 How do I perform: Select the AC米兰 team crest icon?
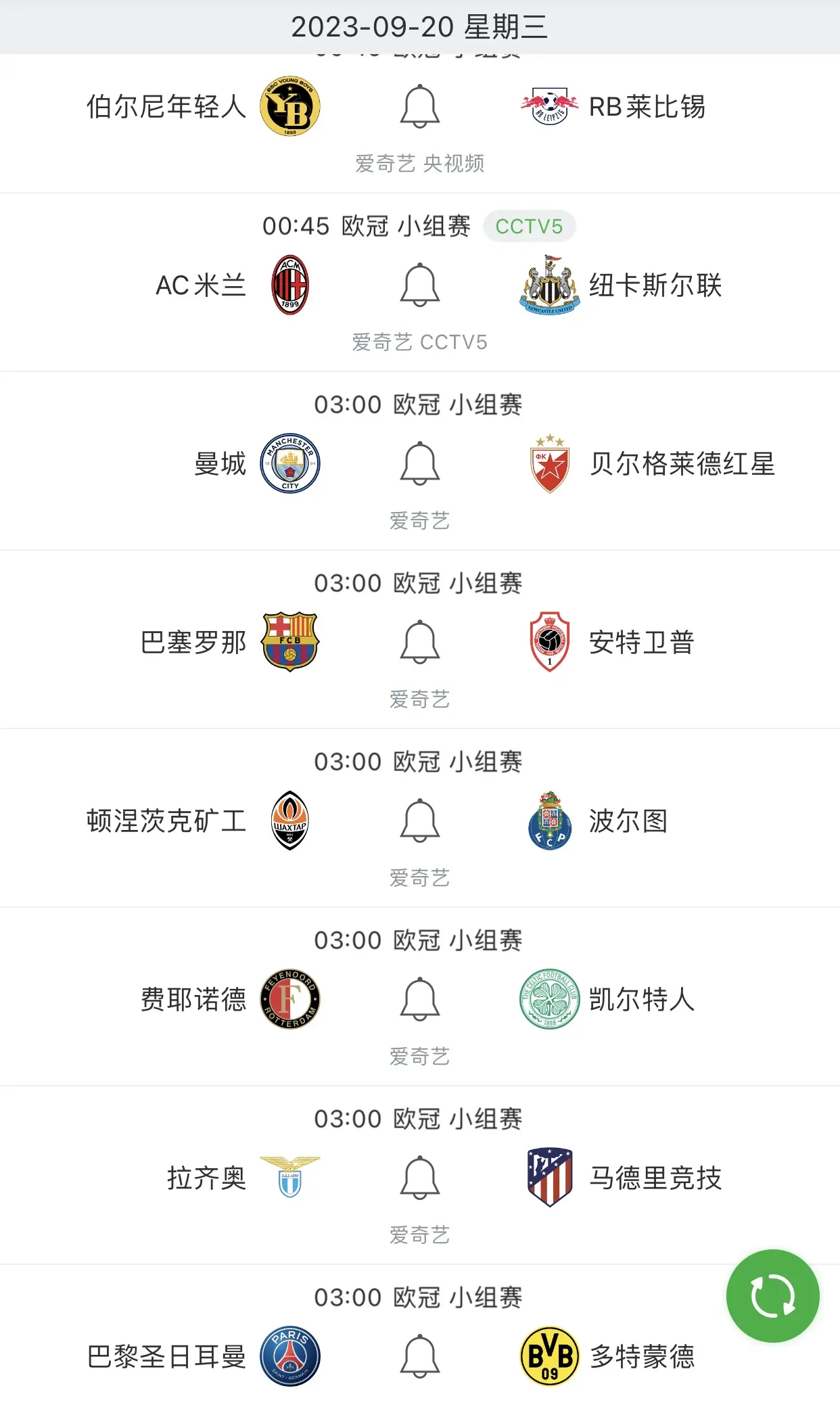click(x=289, y=285)
